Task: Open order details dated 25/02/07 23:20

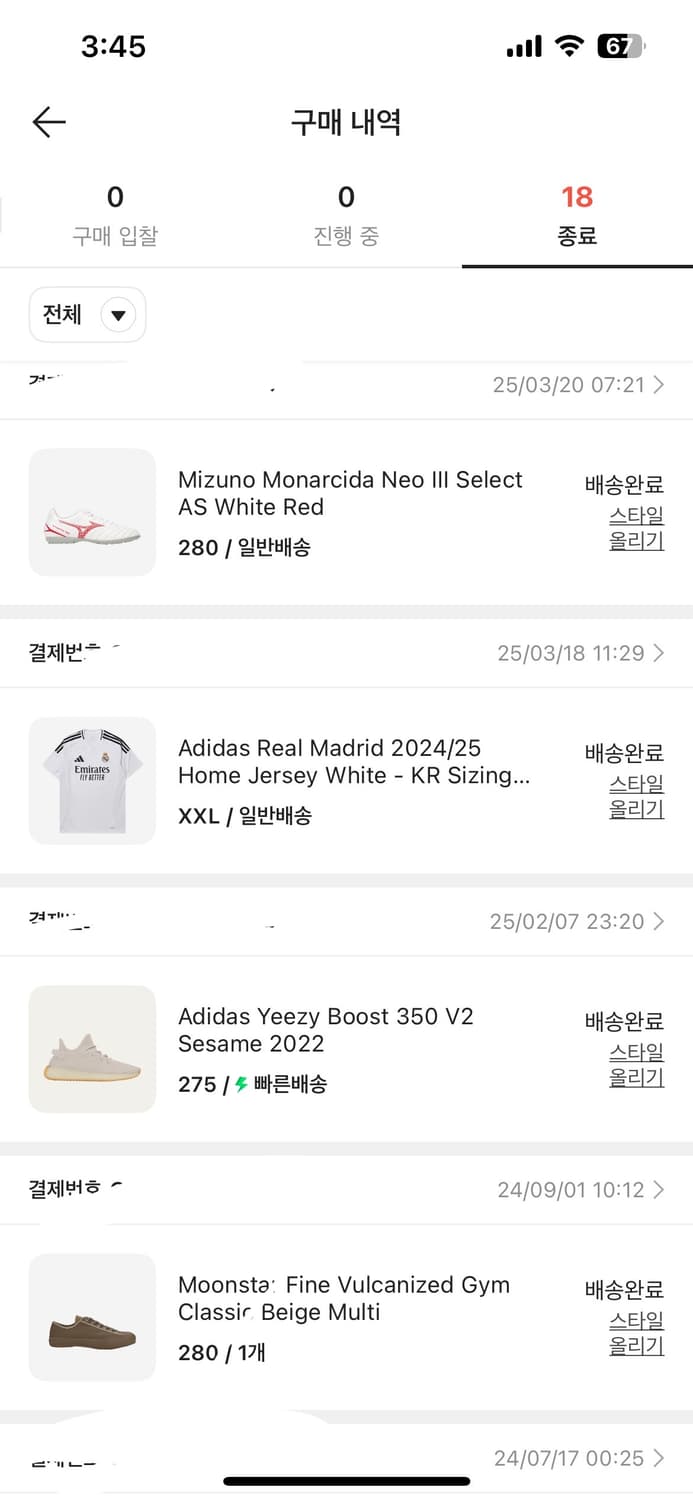Action: click(577, 921)
